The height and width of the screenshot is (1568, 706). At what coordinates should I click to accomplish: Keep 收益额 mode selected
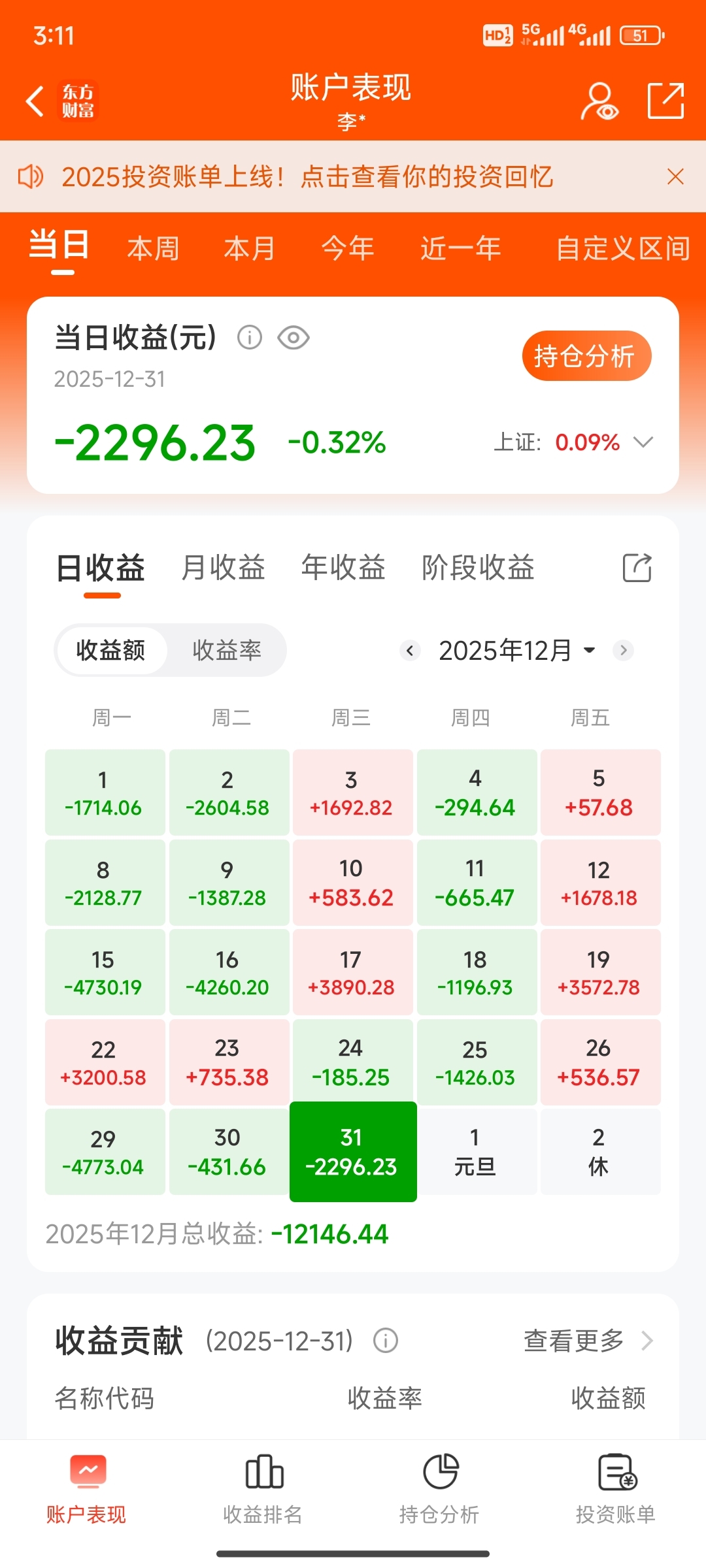point(111,650)
